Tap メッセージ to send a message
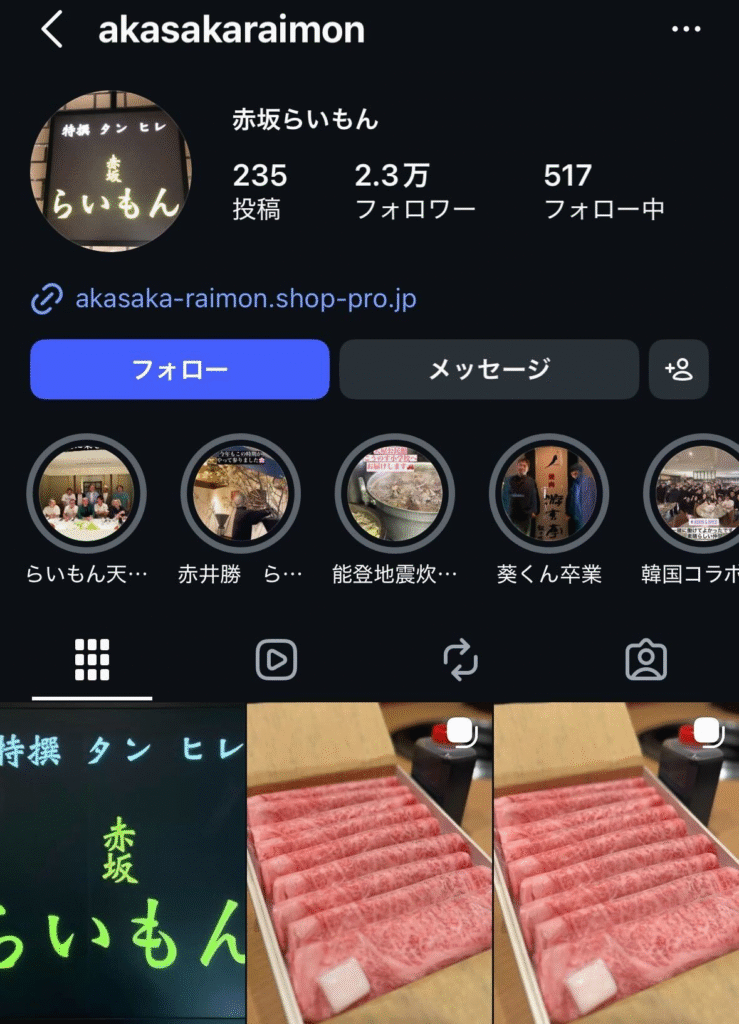Image resolution: width=739 pixels, height=1024 pixels. 489,369
